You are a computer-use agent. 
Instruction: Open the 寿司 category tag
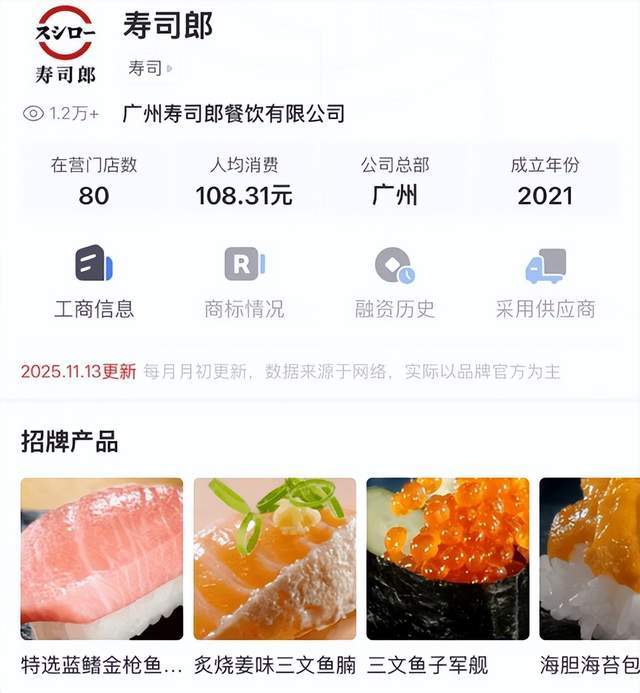click(x=149, y=68)
